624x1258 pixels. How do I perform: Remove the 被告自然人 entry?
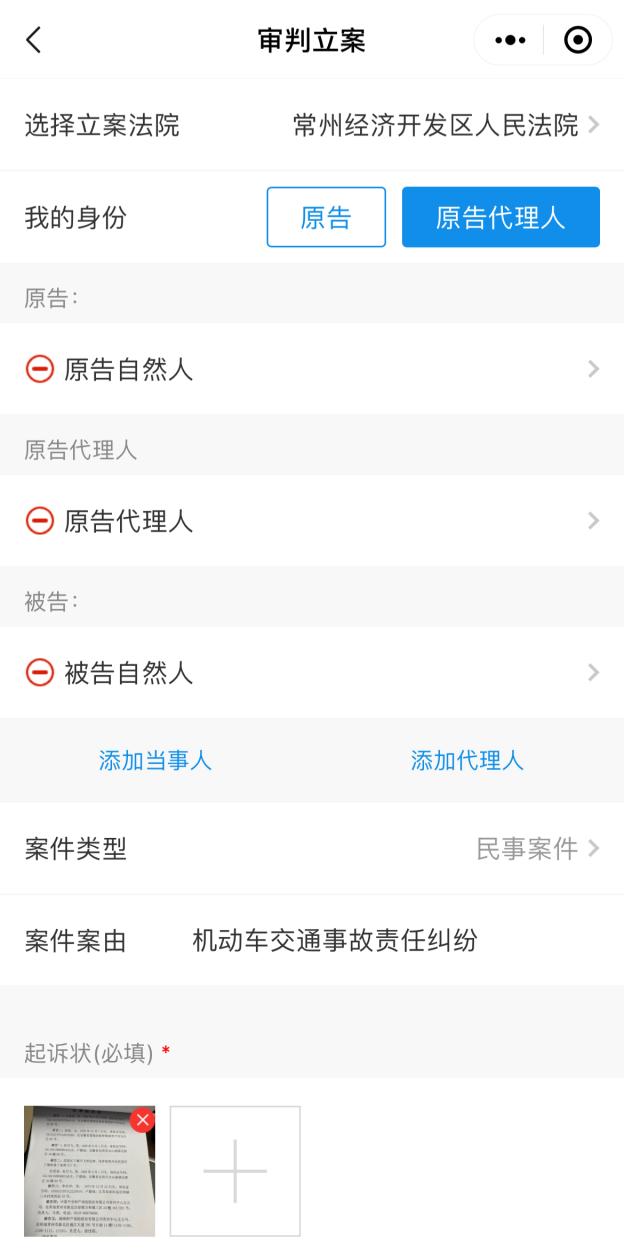(x=39, y=673)
